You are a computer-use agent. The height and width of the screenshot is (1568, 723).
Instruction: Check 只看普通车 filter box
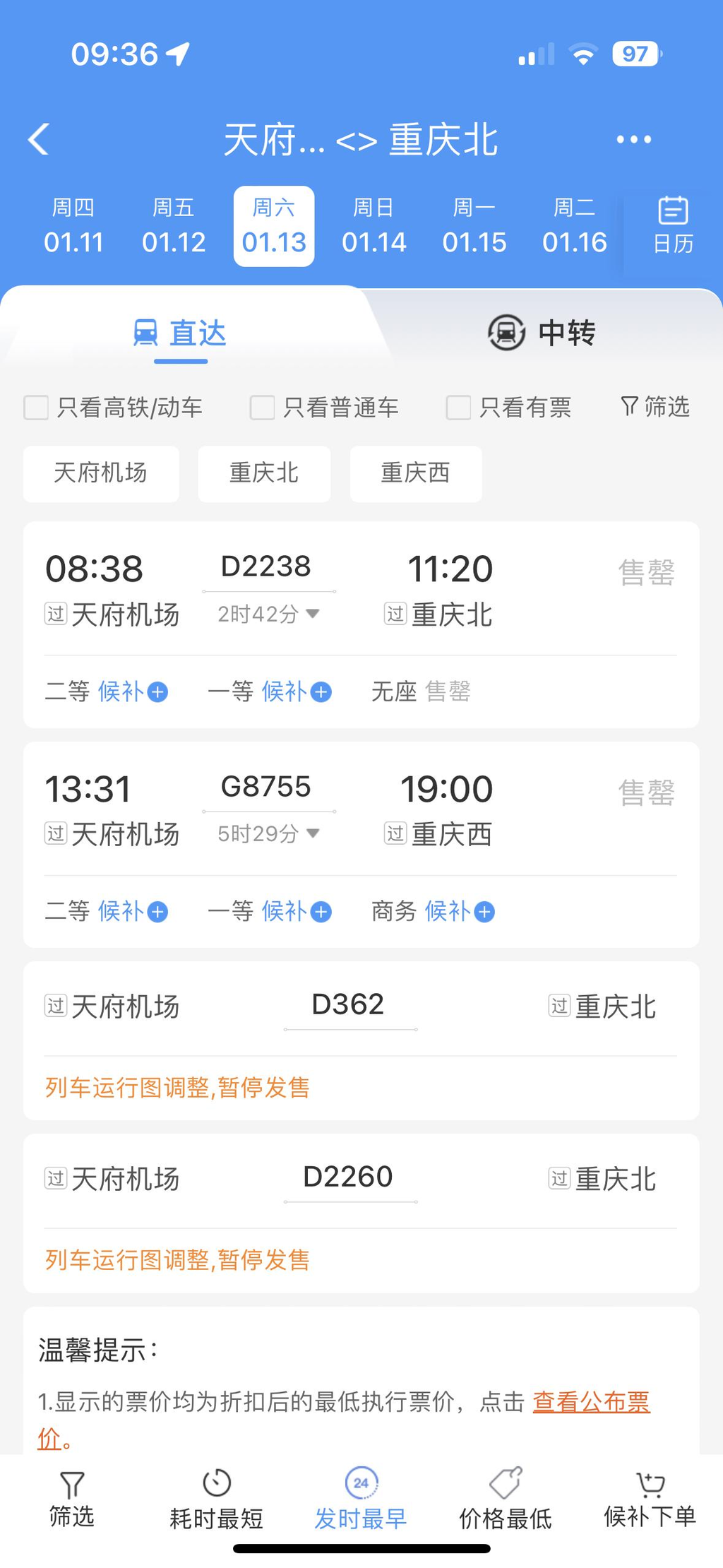262,408
